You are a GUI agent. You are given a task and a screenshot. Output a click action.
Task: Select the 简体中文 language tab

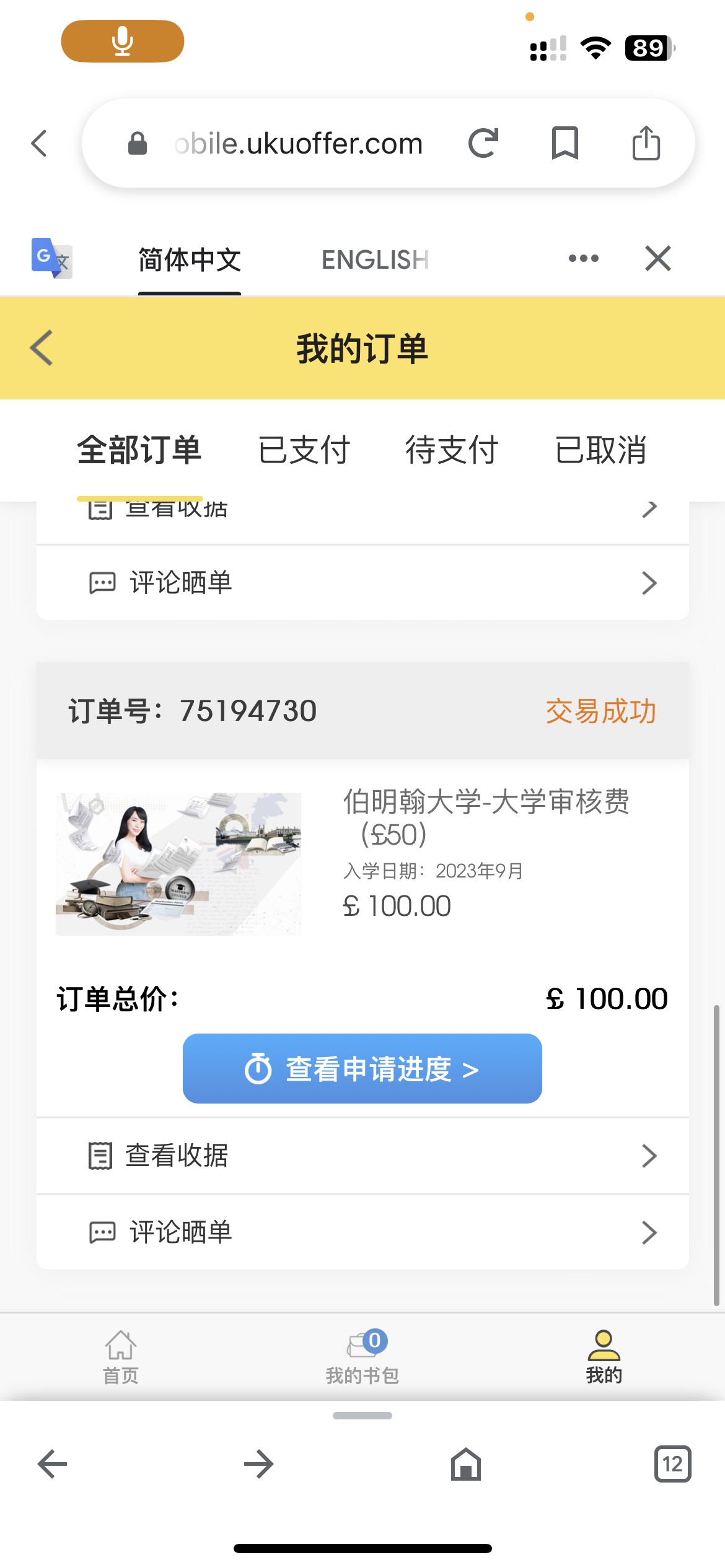coord(190,260)
